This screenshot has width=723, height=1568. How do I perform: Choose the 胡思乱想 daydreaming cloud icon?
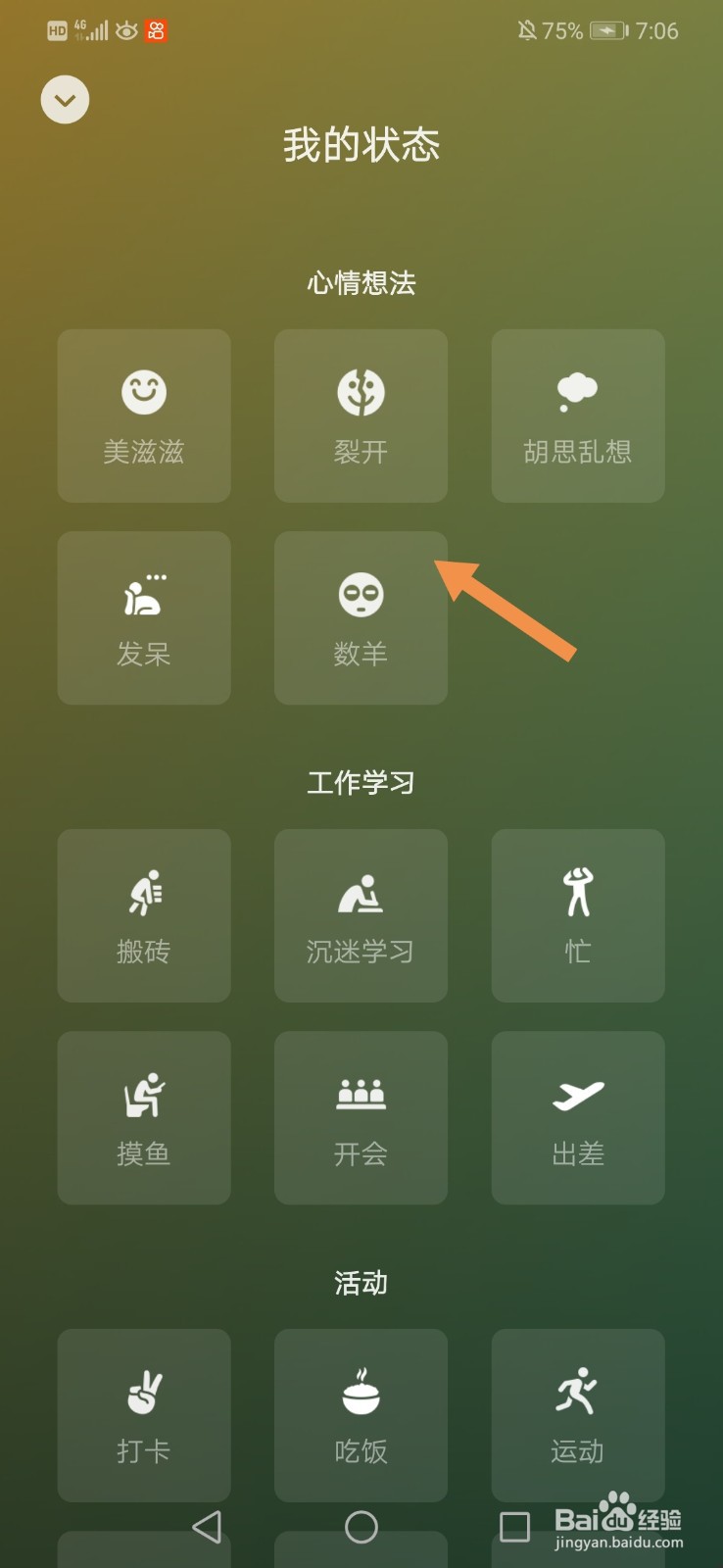[577, 415]
